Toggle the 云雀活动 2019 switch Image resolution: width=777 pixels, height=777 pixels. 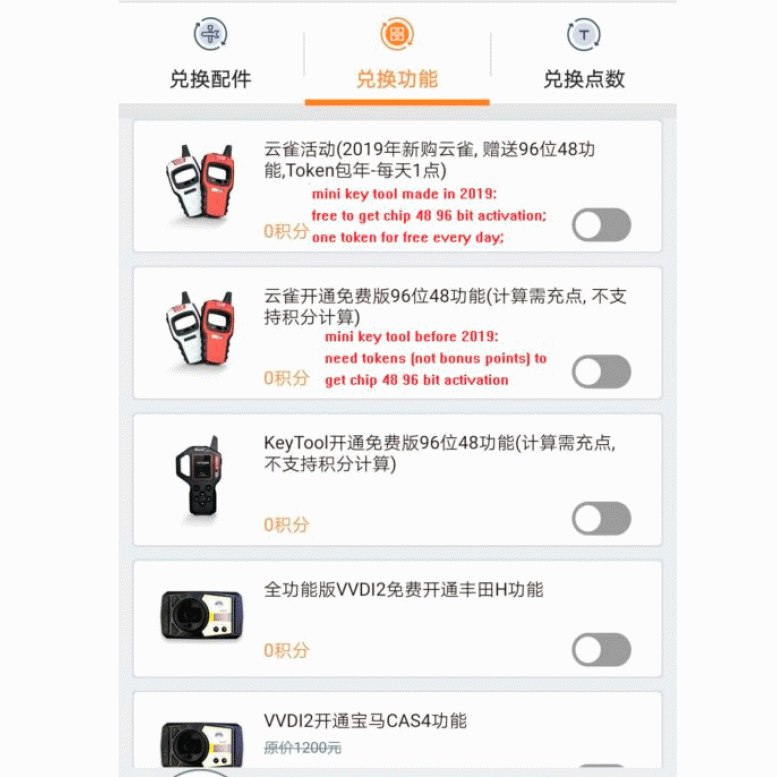[x=601, y=225]
